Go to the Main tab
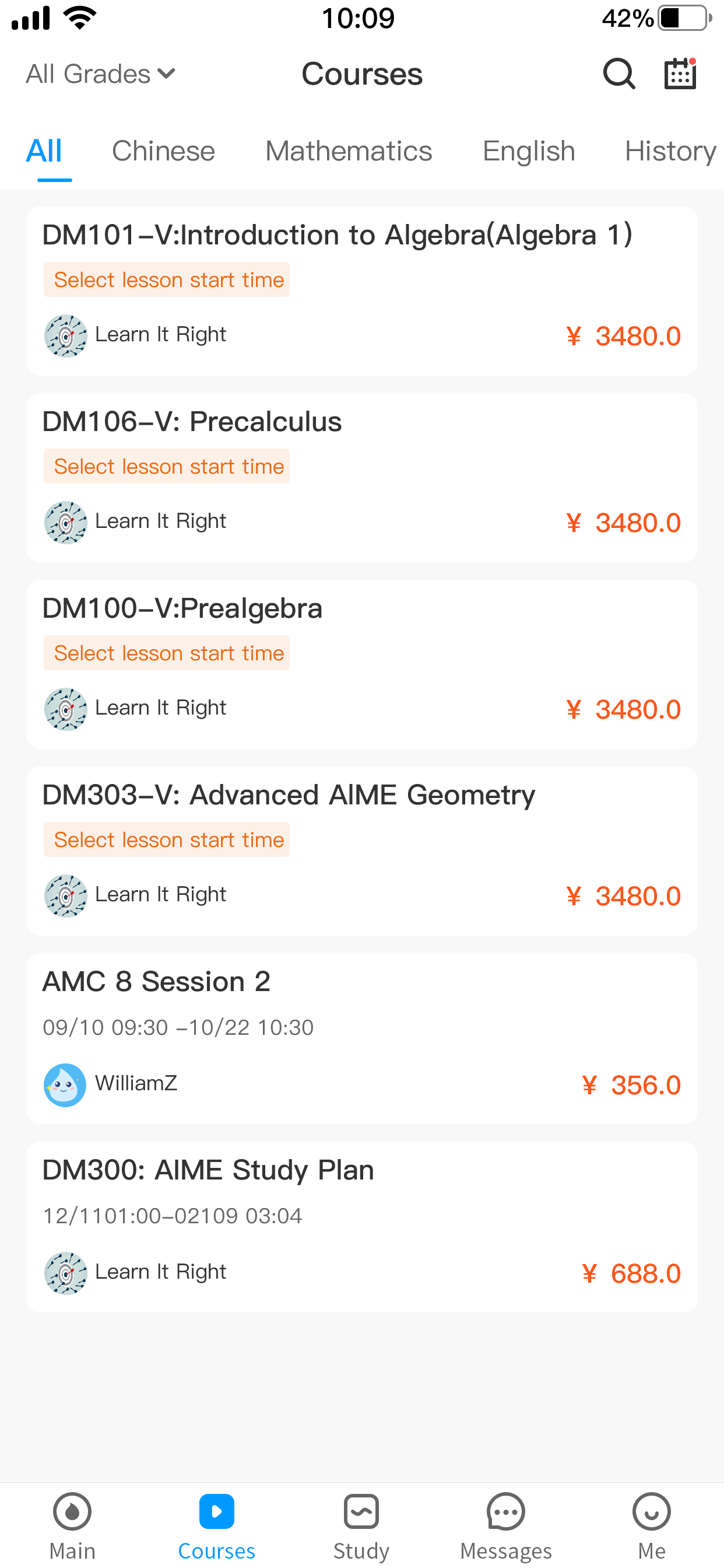The width and height of the screenshot is (724, 1568). point(72,1526)
